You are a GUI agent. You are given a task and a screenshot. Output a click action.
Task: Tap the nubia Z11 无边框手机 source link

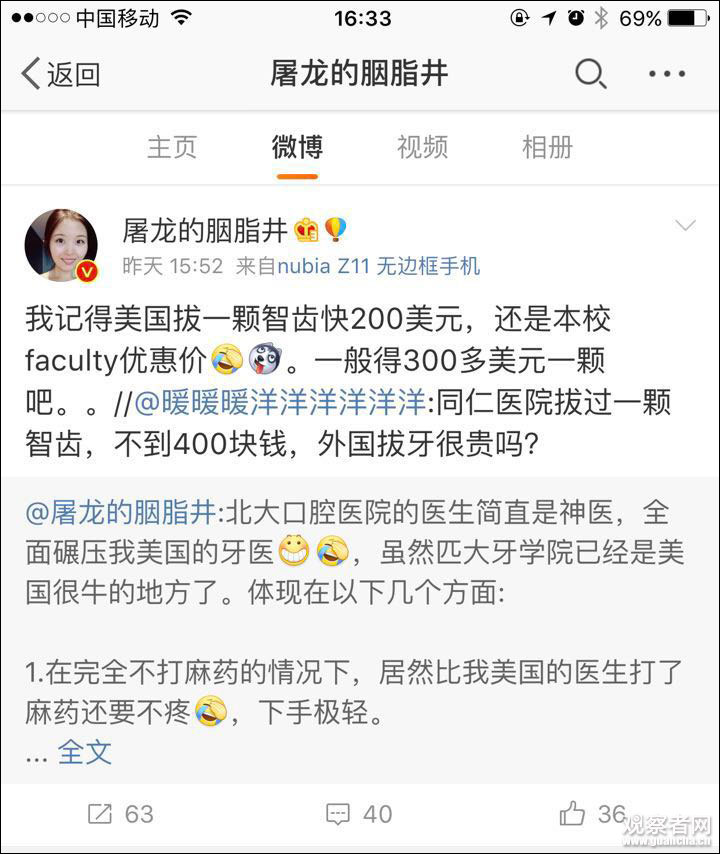click(378, 266)
